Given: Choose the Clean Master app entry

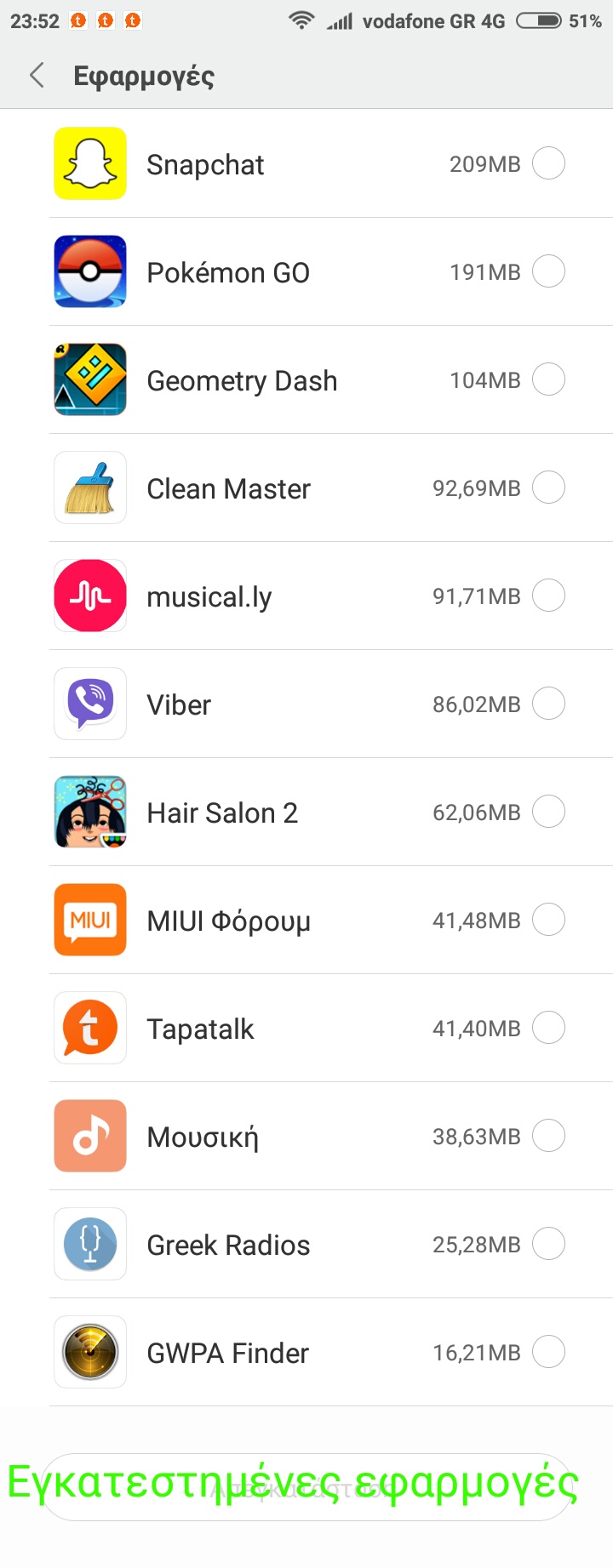Looking at the screenshot, I should click(548, 488).
